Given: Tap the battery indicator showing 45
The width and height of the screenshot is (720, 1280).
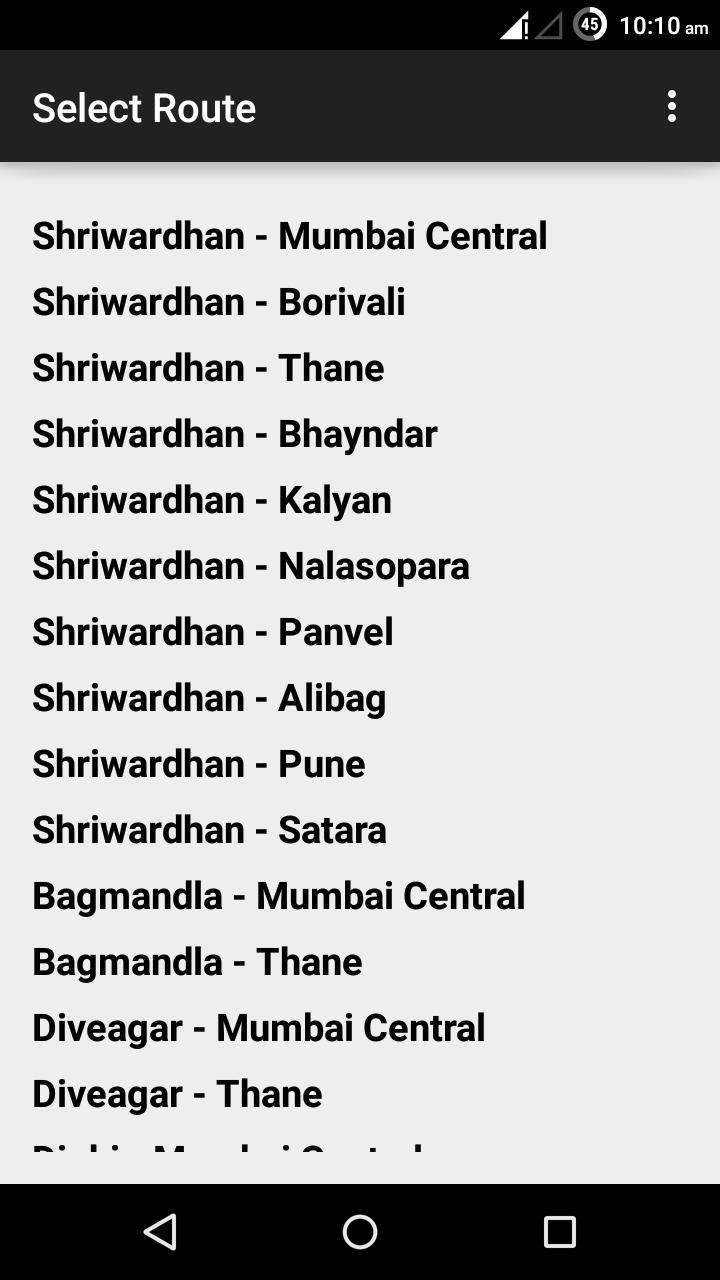Looking at the screenshot, I should point(588,25).
